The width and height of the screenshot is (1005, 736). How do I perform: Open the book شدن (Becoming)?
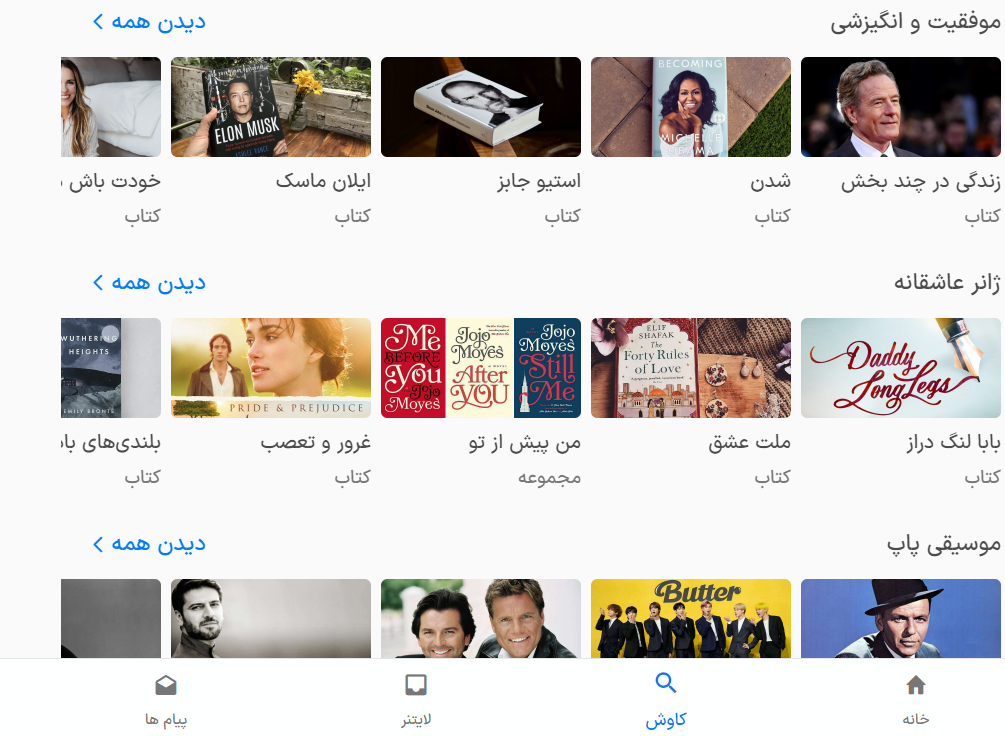(x=690, y=107)
